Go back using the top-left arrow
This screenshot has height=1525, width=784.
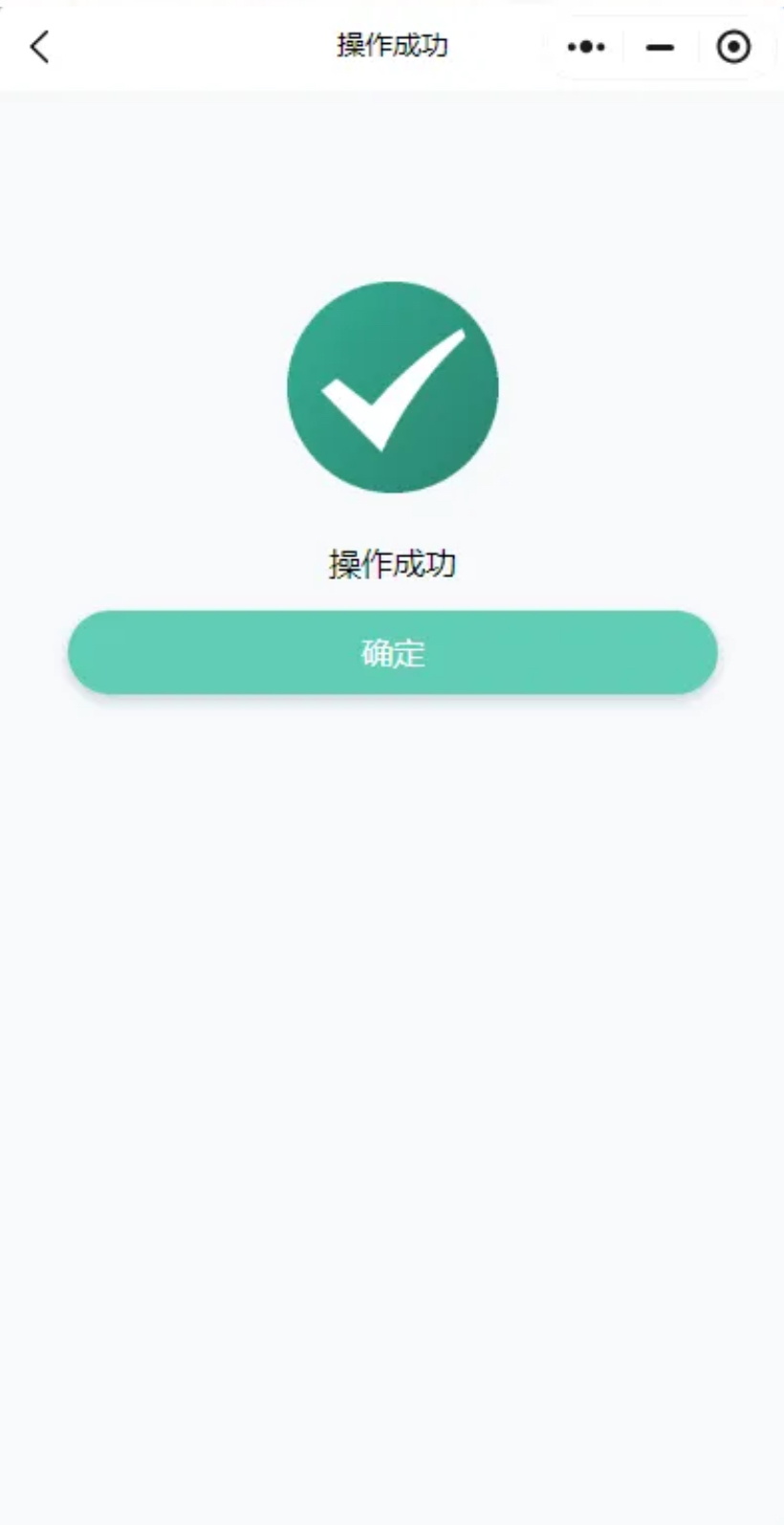click(x=39, y=47)
